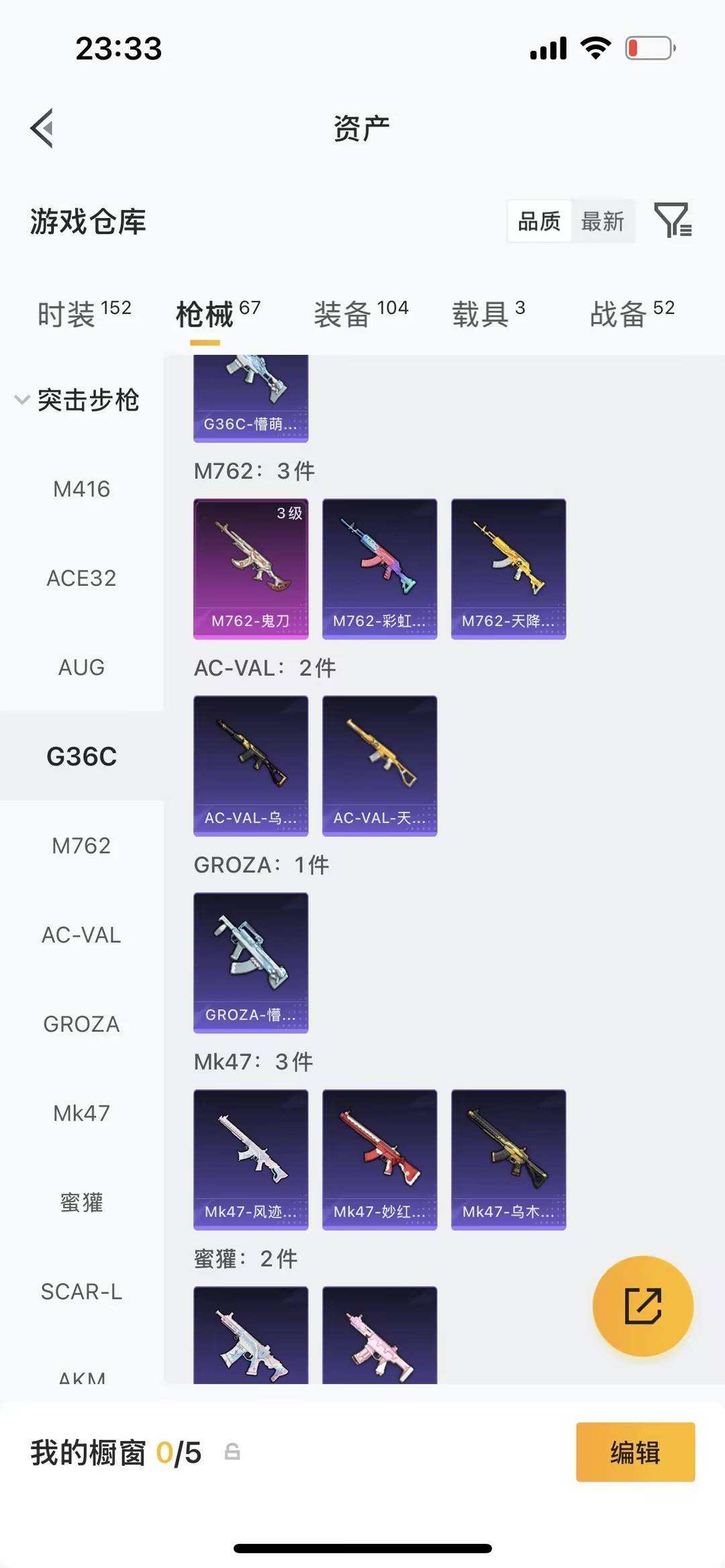725x1568 pixels.
Task: Open the Mk47-妙红 skin tile
Action: pos(379,1159)
